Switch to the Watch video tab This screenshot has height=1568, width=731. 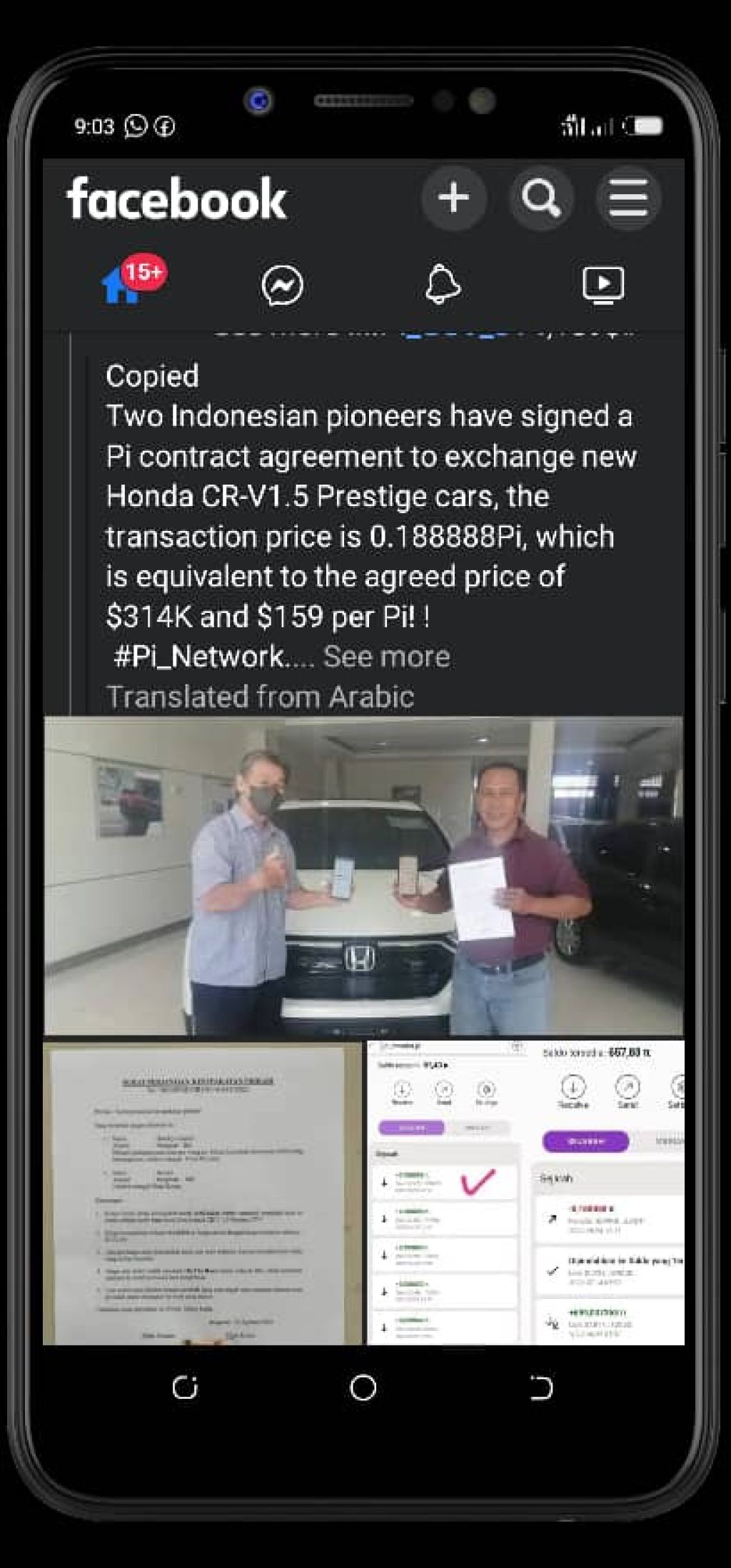[603, 285]
